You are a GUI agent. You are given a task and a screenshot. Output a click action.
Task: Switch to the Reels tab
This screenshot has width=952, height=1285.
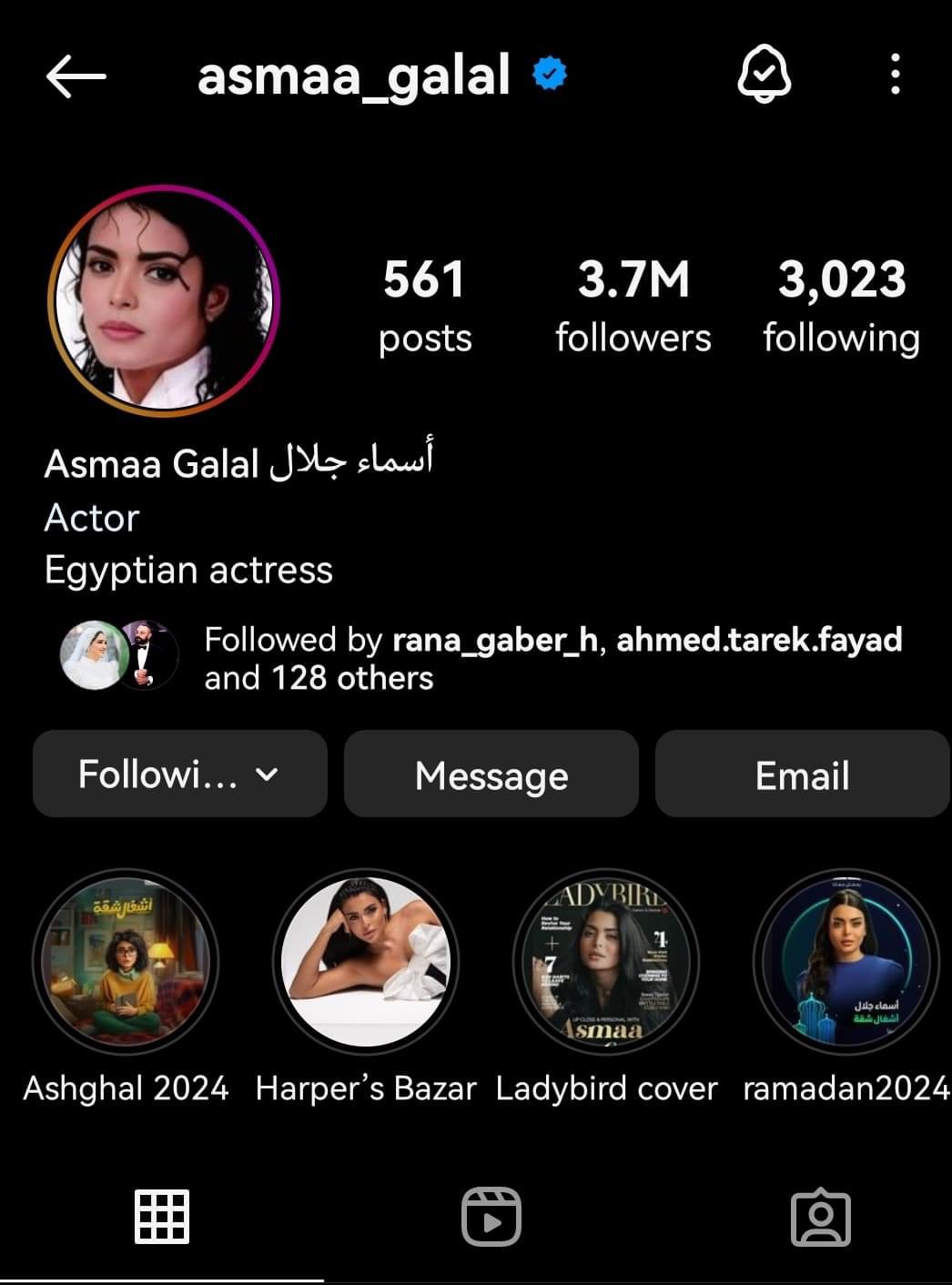(x=491, y=1217)
